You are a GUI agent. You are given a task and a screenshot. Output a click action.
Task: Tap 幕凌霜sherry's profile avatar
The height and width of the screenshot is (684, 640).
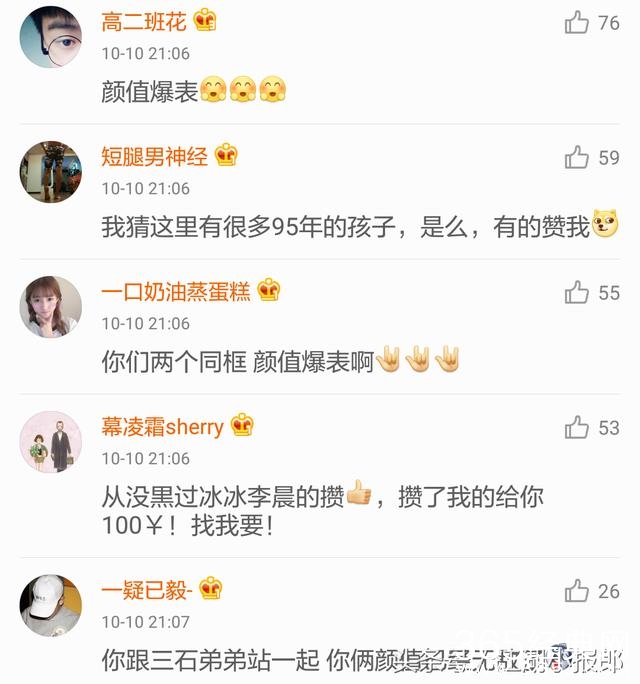pyautogui.click(x=50, y=442)
